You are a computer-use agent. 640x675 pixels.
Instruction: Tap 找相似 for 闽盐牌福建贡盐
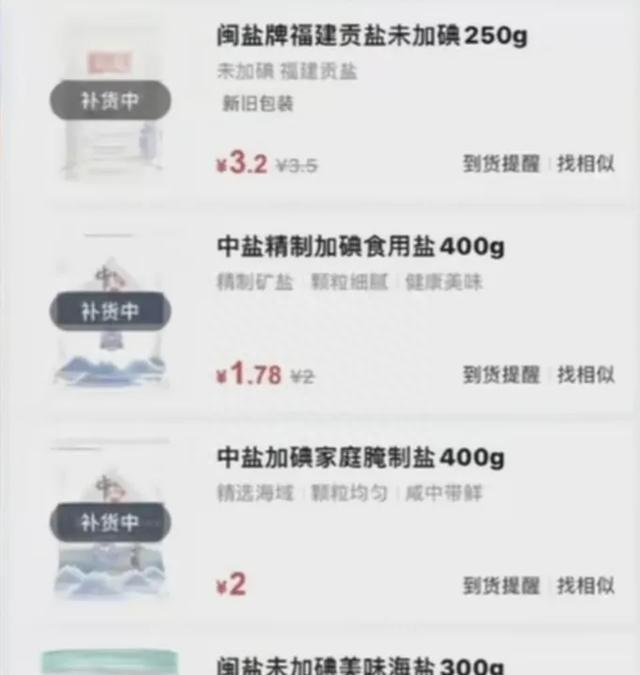pos(586,164)
